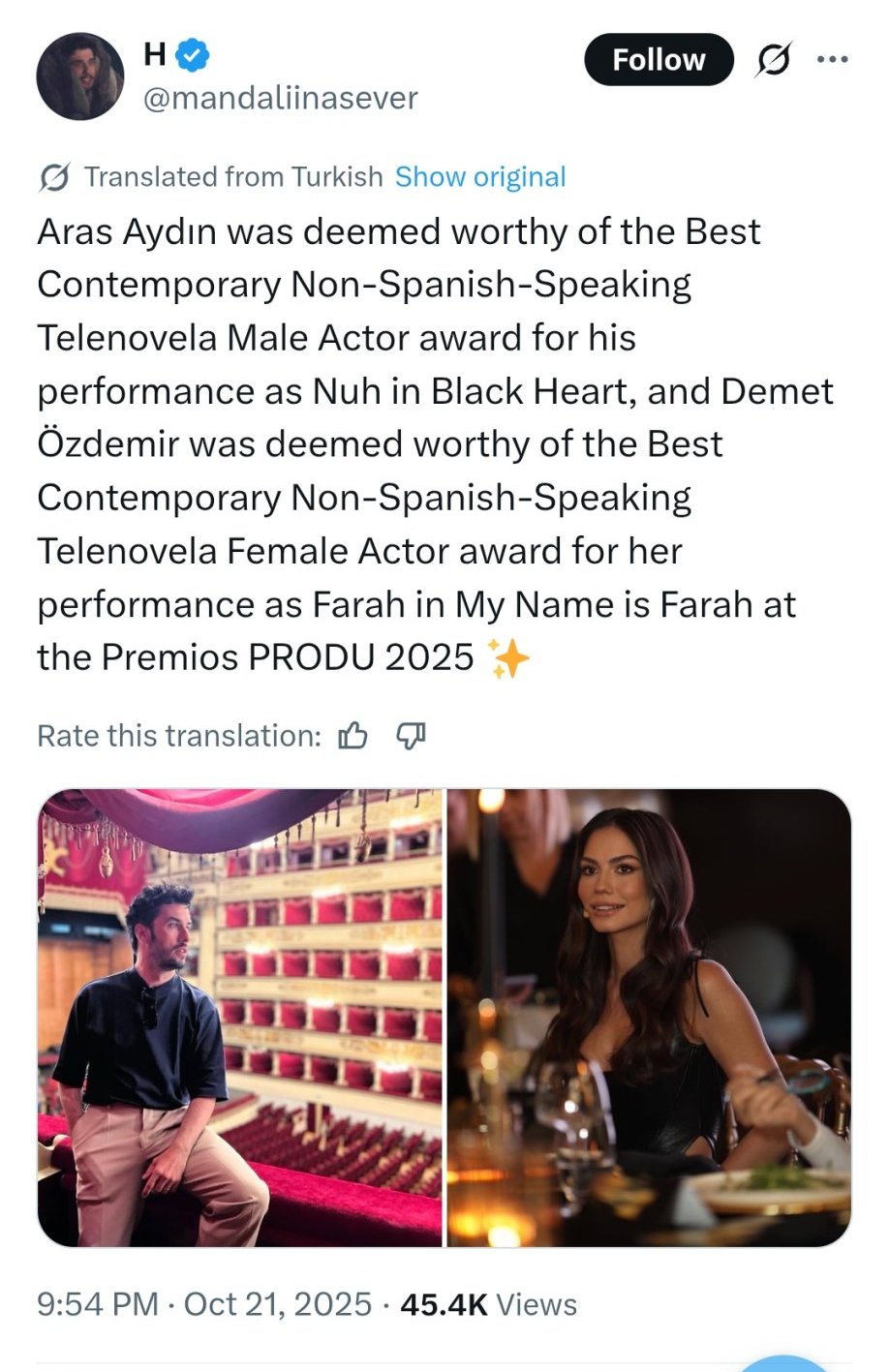The image size is (889, 1372).
Task: Open the @mandaliinasever username handle
Action: pos(281,98)
